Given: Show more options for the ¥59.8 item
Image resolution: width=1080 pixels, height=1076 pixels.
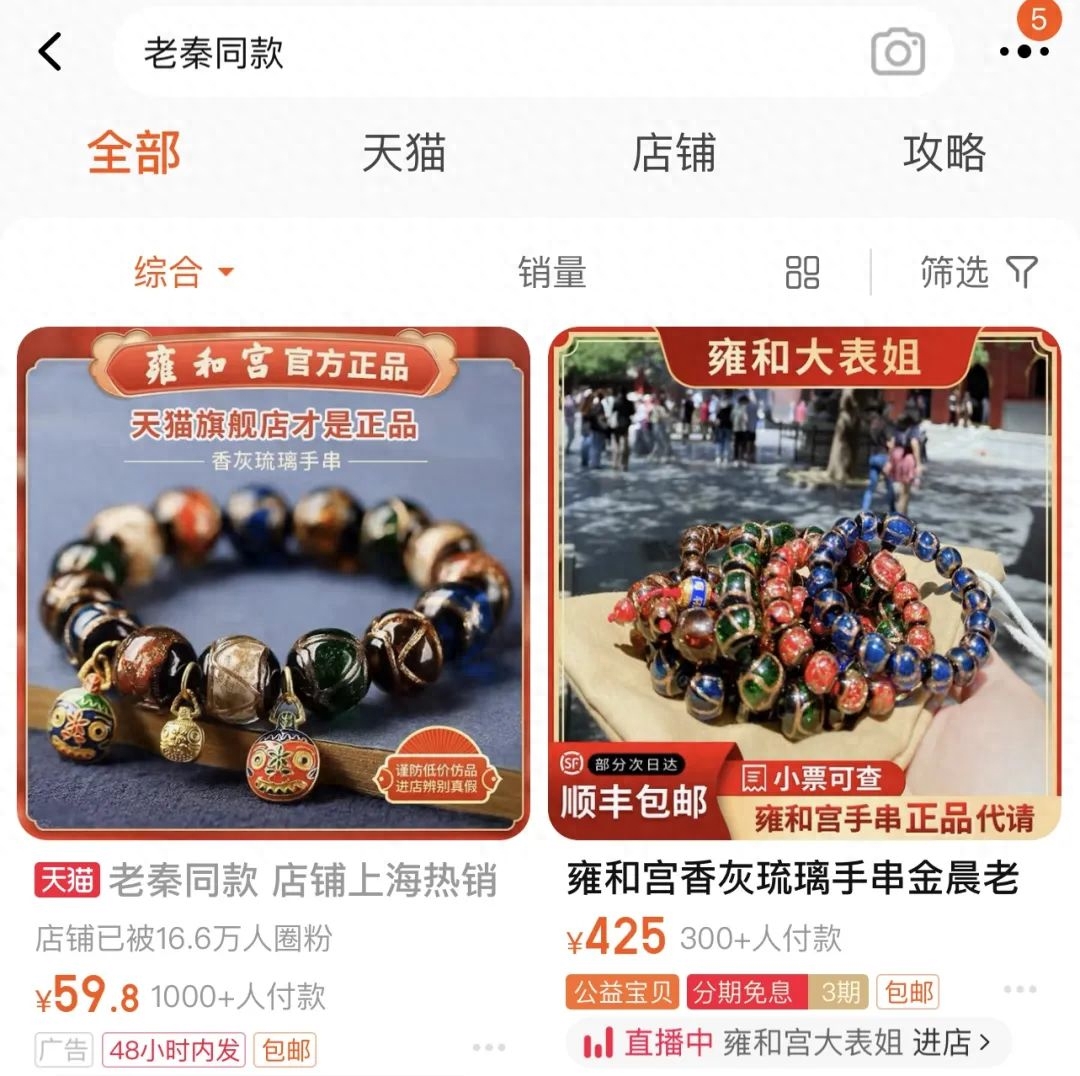Looking at the screenshot, I should pos(489,1048).
